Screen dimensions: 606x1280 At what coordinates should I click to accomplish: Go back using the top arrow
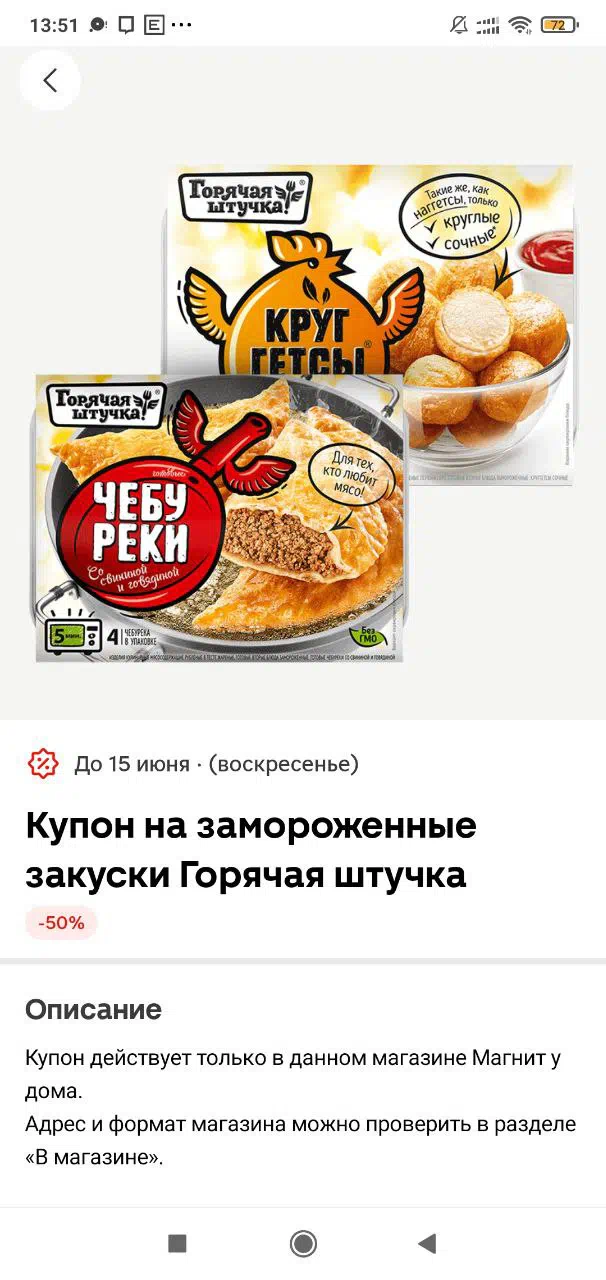50,80
